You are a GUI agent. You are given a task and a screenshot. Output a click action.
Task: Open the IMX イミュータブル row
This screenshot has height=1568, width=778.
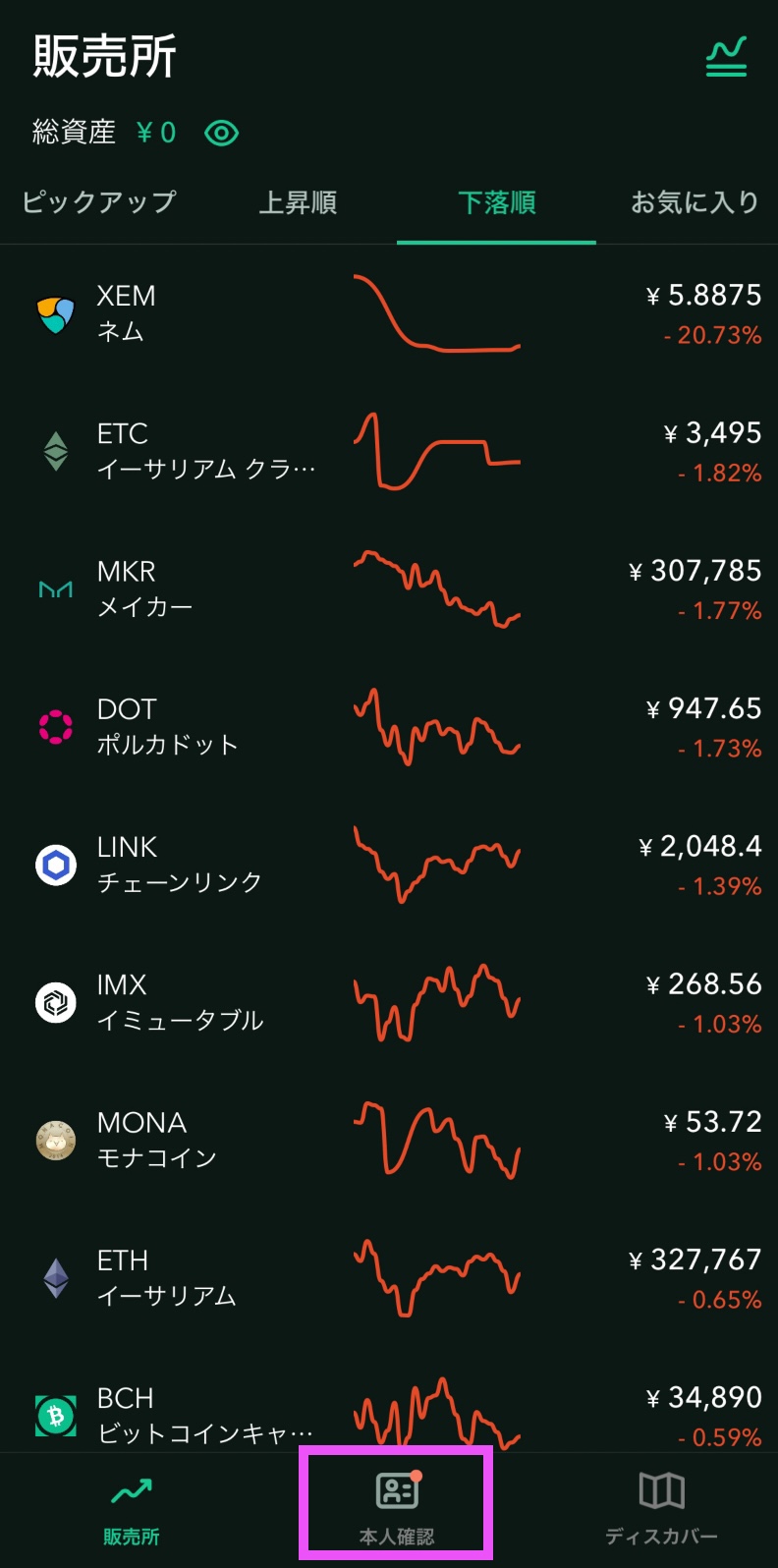tap(389, 1002)
